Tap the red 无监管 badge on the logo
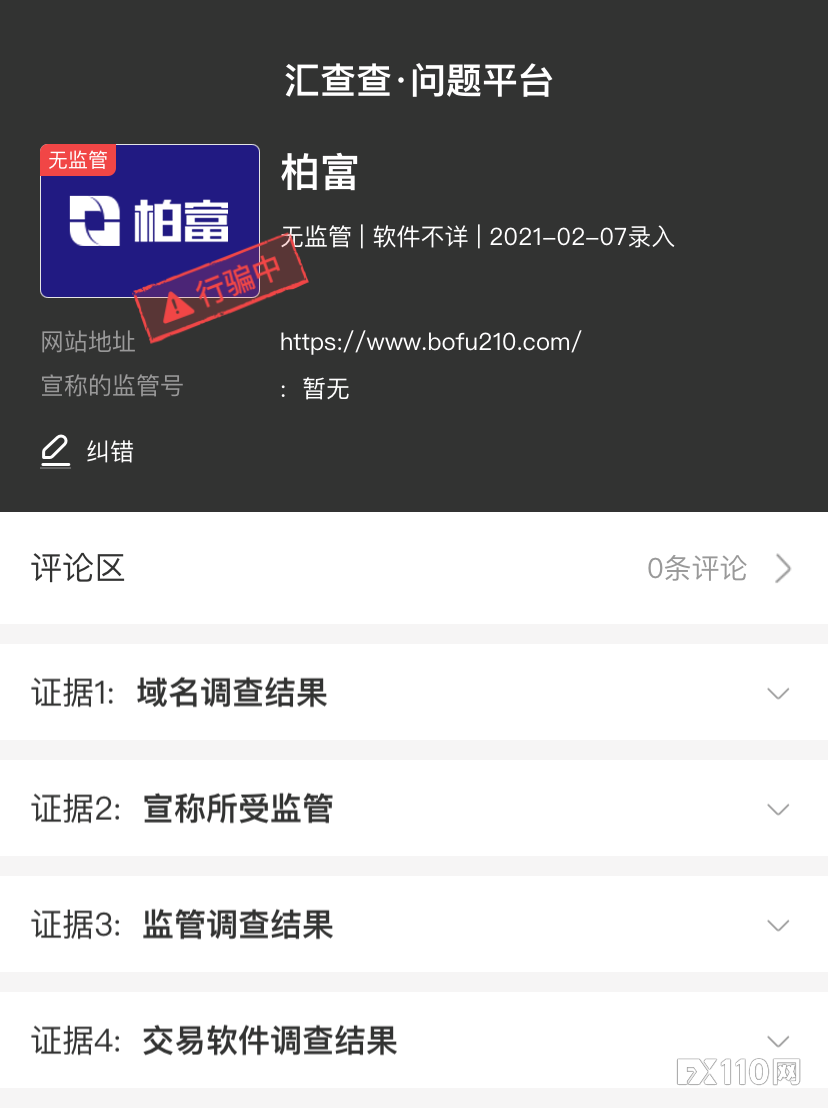 tap(76, 159)
